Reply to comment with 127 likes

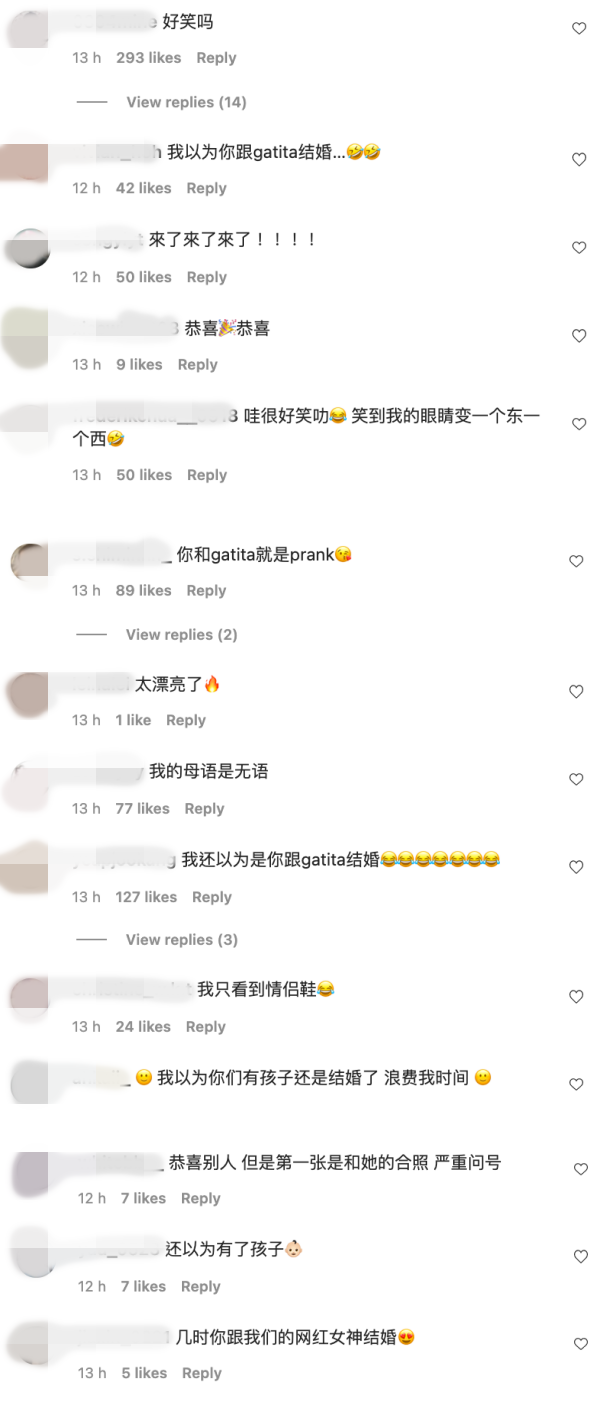(212, 897)
